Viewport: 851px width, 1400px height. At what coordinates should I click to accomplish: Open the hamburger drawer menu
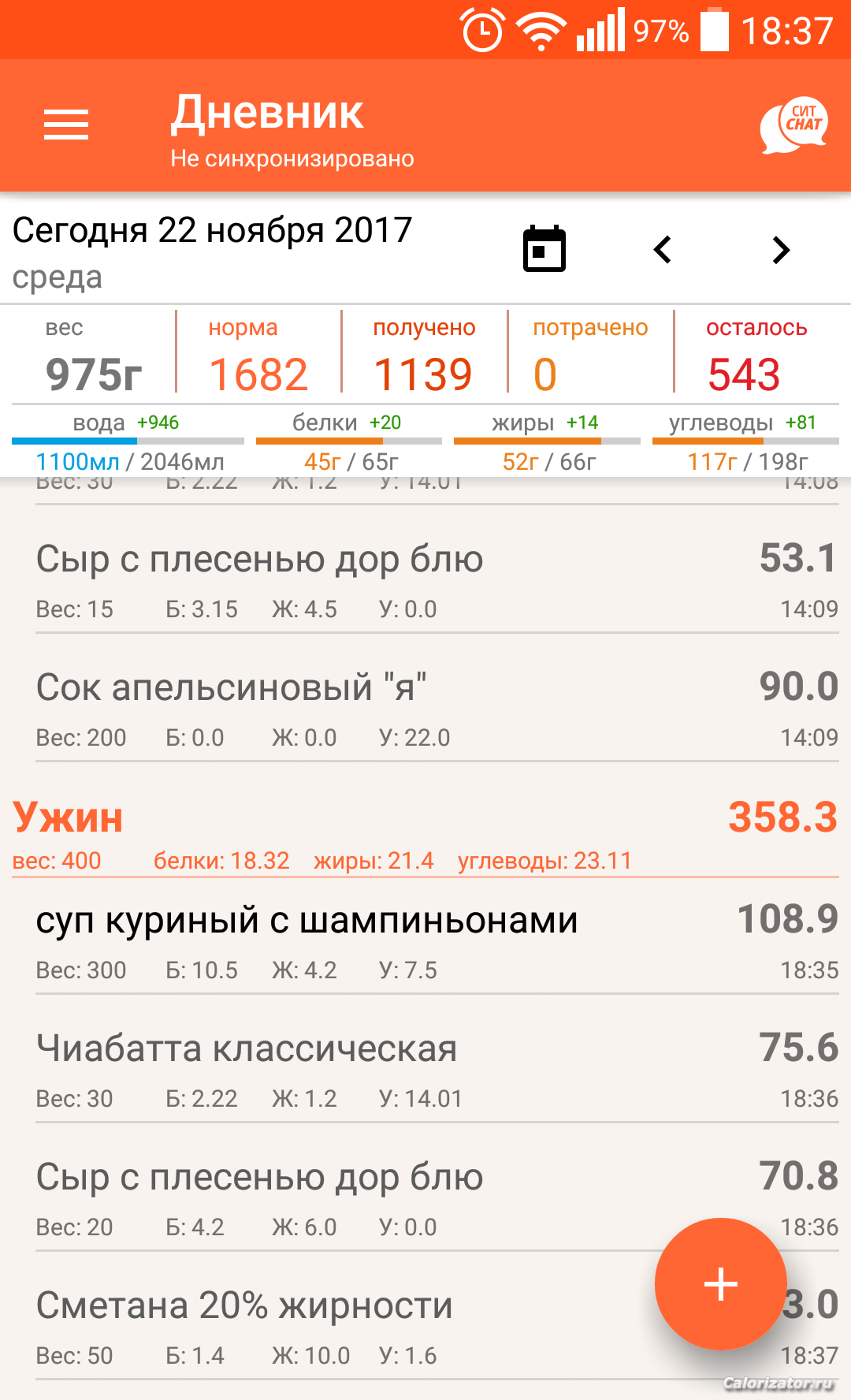coord(66,125)
